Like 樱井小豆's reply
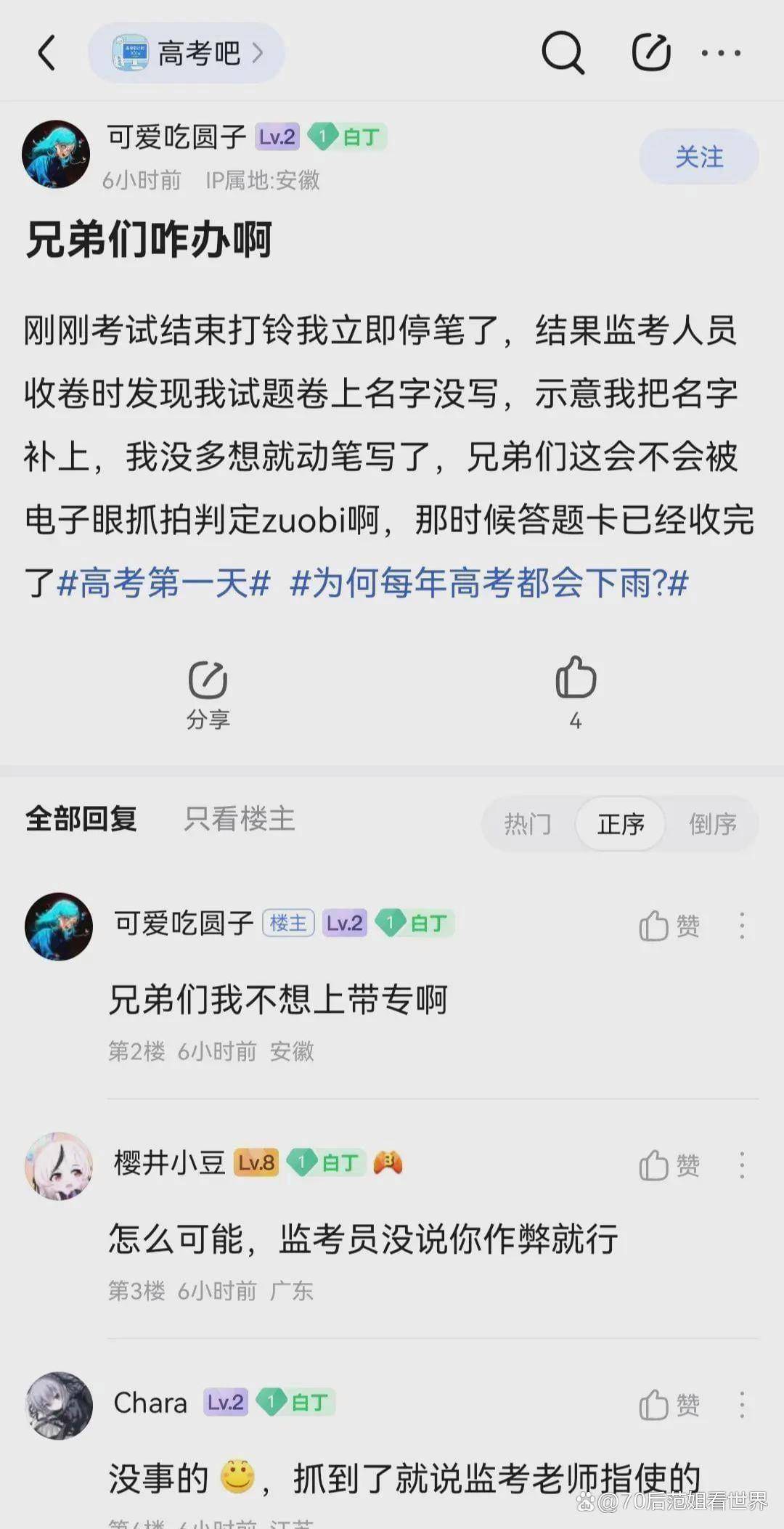Viewport: 784px width, 1529px height. [x=669, y=1165]
